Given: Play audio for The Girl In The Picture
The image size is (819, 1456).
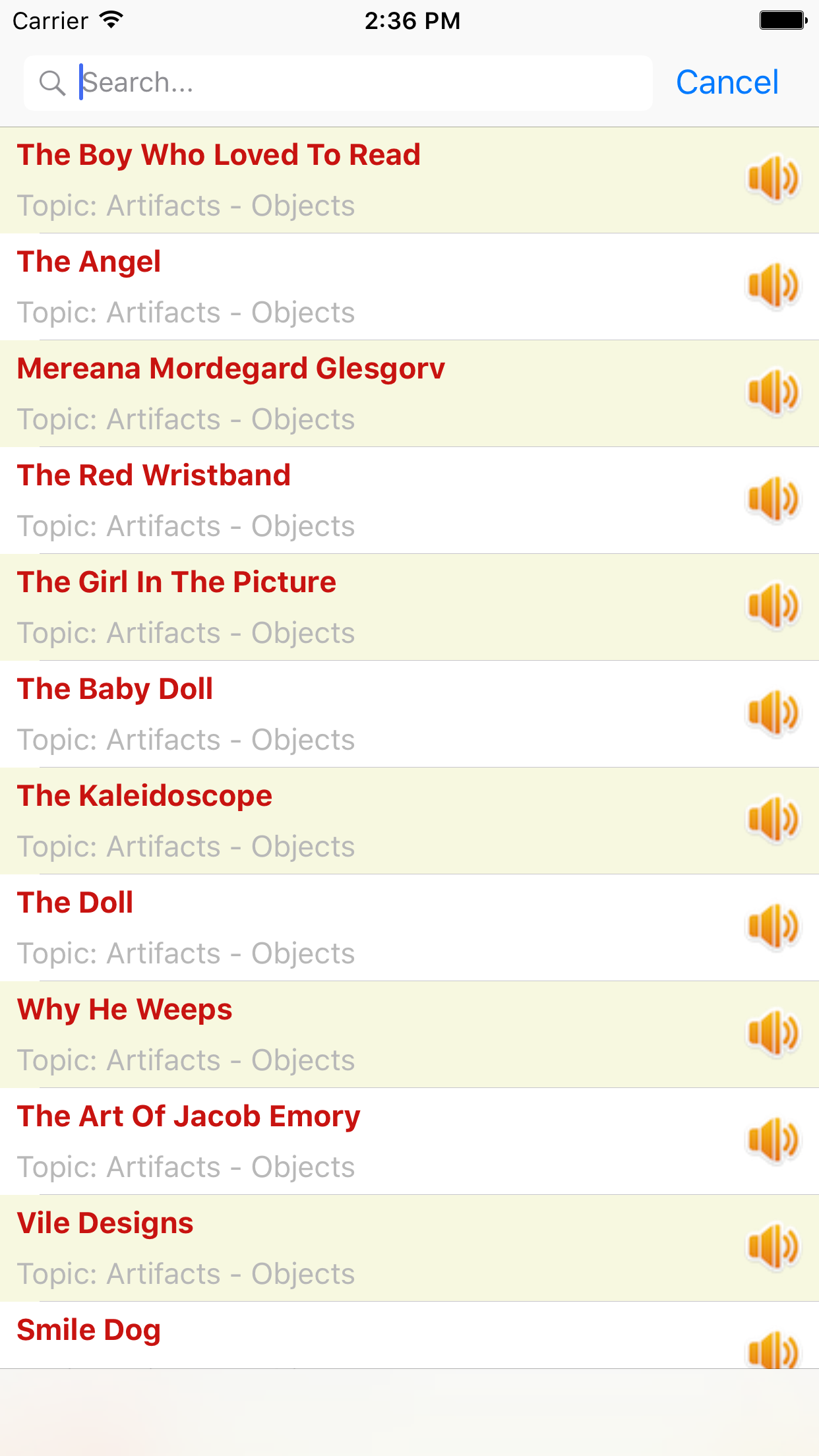Looking at the screenshot, I should 773,606.
